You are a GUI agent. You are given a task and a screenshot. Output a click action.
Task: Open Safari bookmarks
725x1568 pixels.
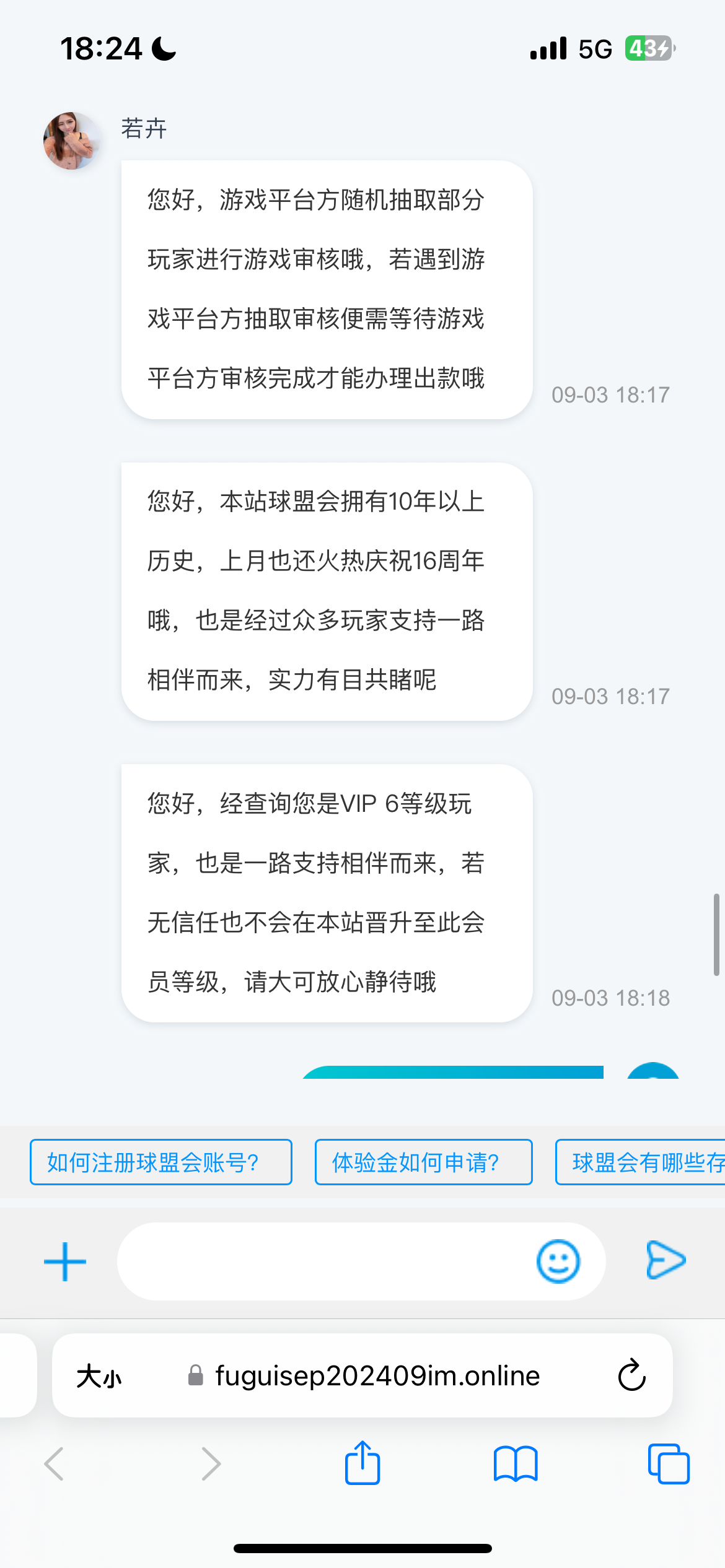[x=516, y=1464]
